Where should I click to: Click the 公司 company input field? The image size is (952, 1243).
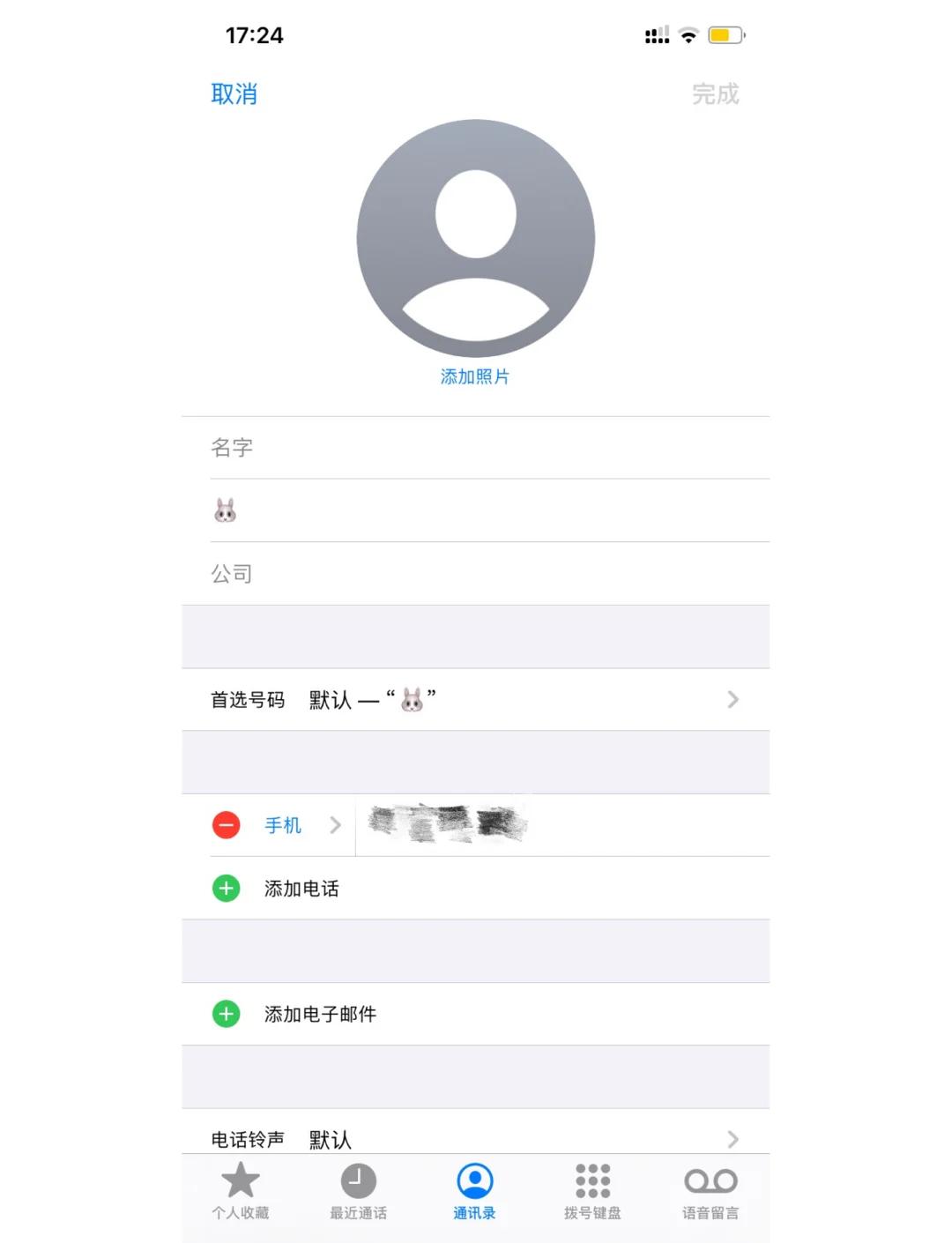[476, 573]
